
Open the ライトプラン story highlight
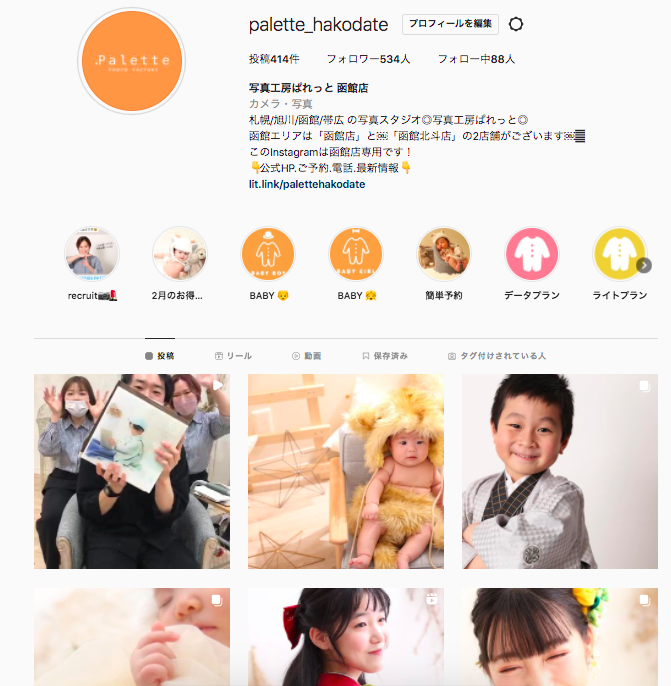[620, 254]
